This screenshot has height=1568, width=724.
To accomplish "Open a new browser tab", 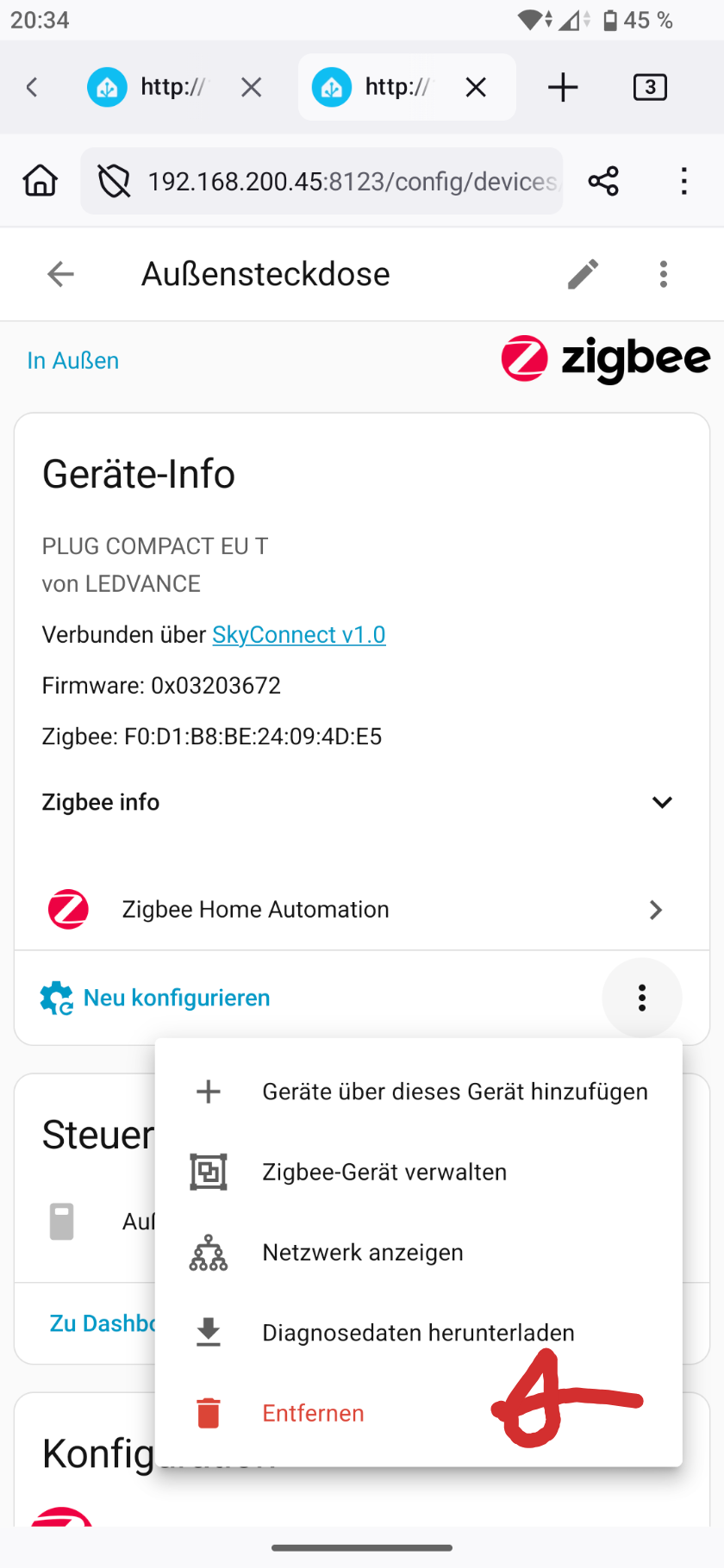I will 563,87.
